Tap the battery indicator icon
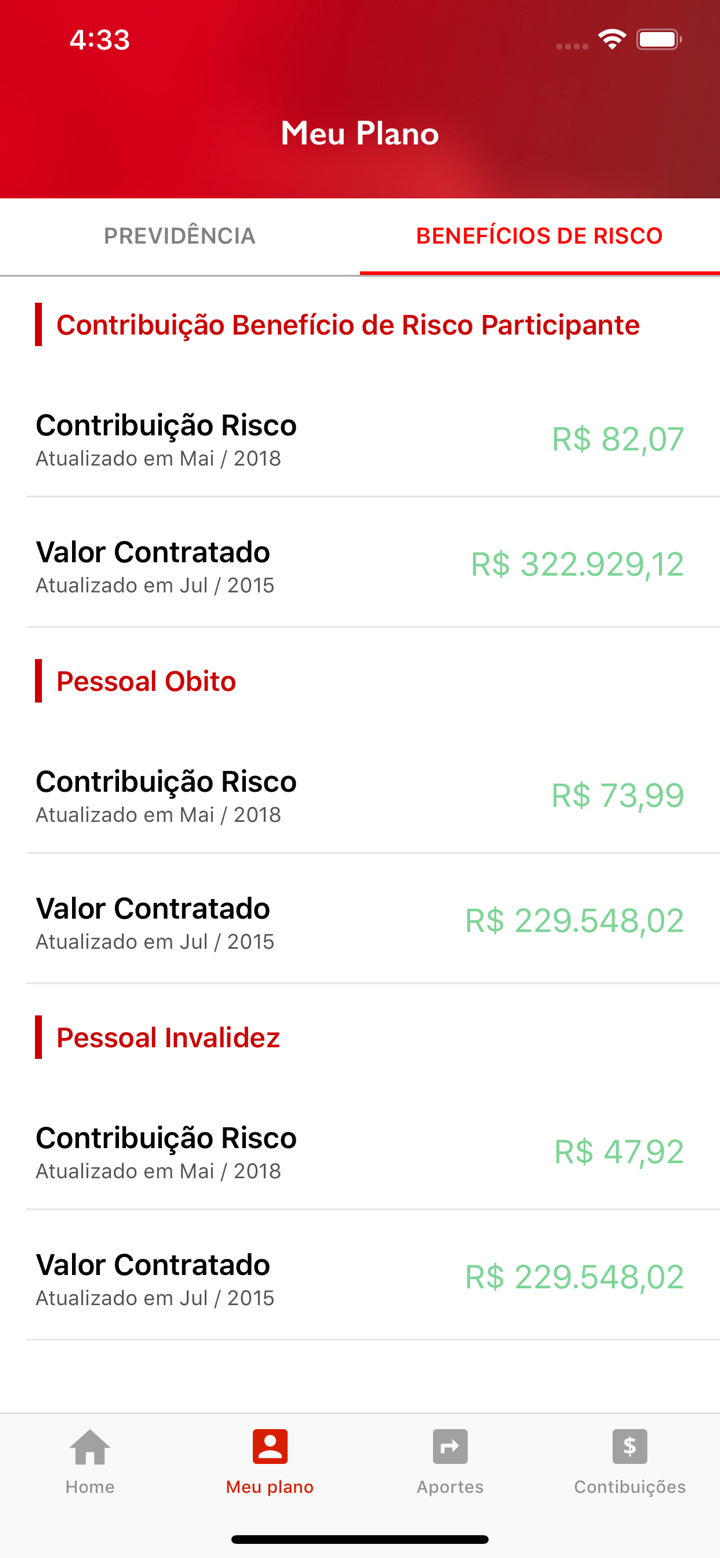Viewport: 720px width, 1558px height. [659, 38]
